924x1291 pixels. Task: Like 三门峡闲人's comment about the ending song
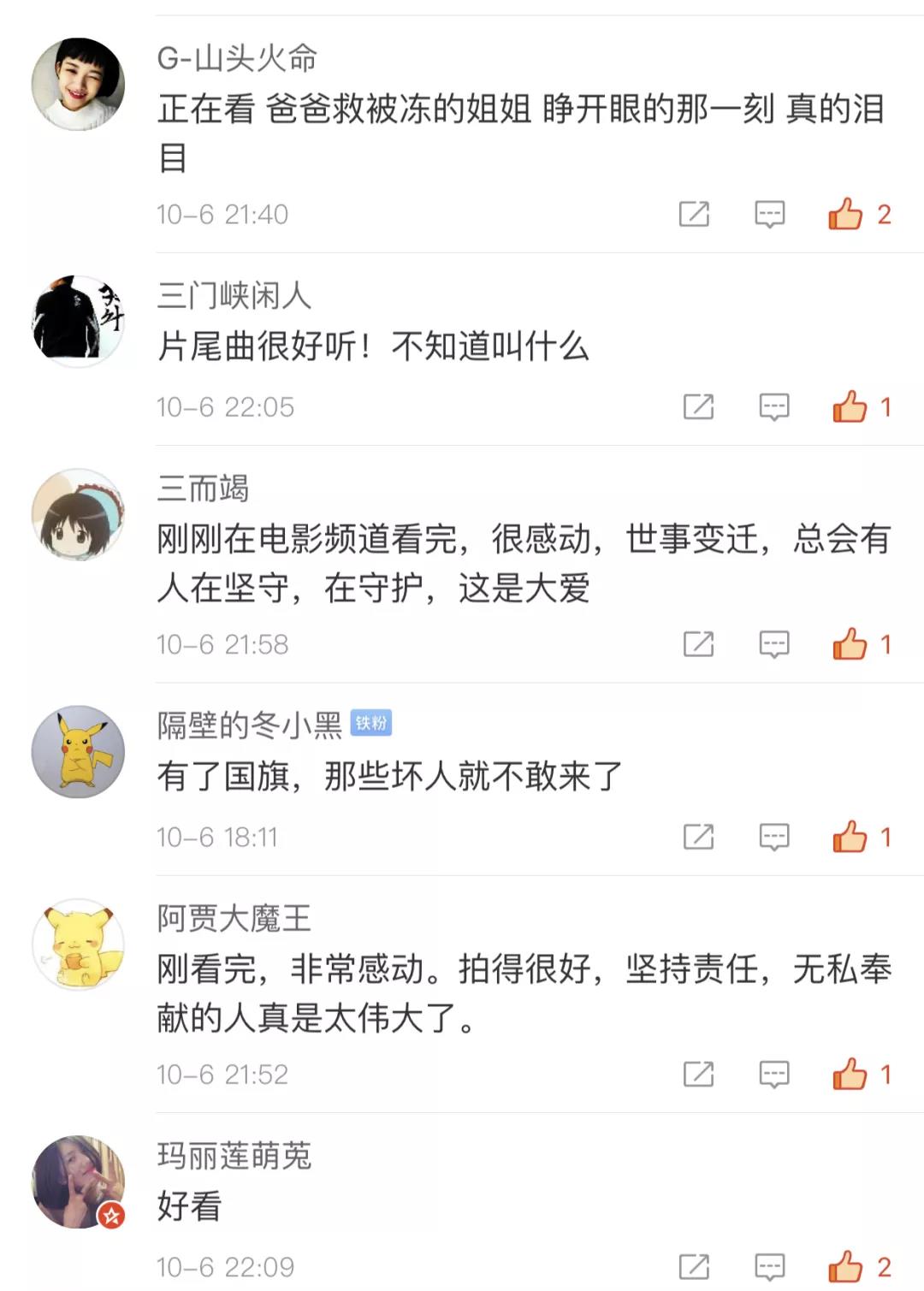click(850, 406)
